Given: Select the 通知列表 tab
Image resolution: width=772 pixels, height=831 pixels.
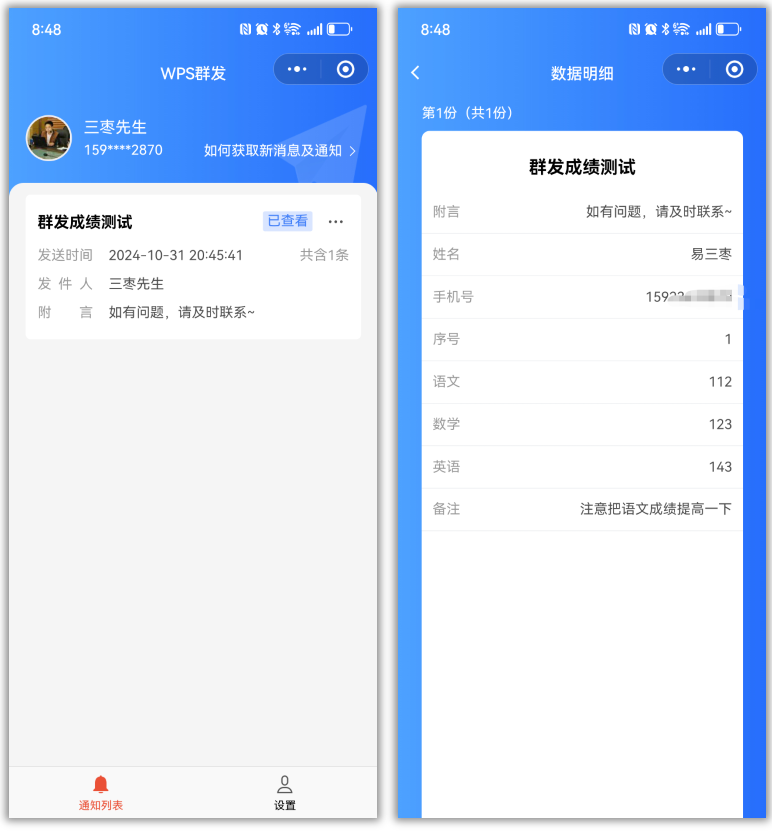Looking at the screenshot, I should (x=100, y=793).
